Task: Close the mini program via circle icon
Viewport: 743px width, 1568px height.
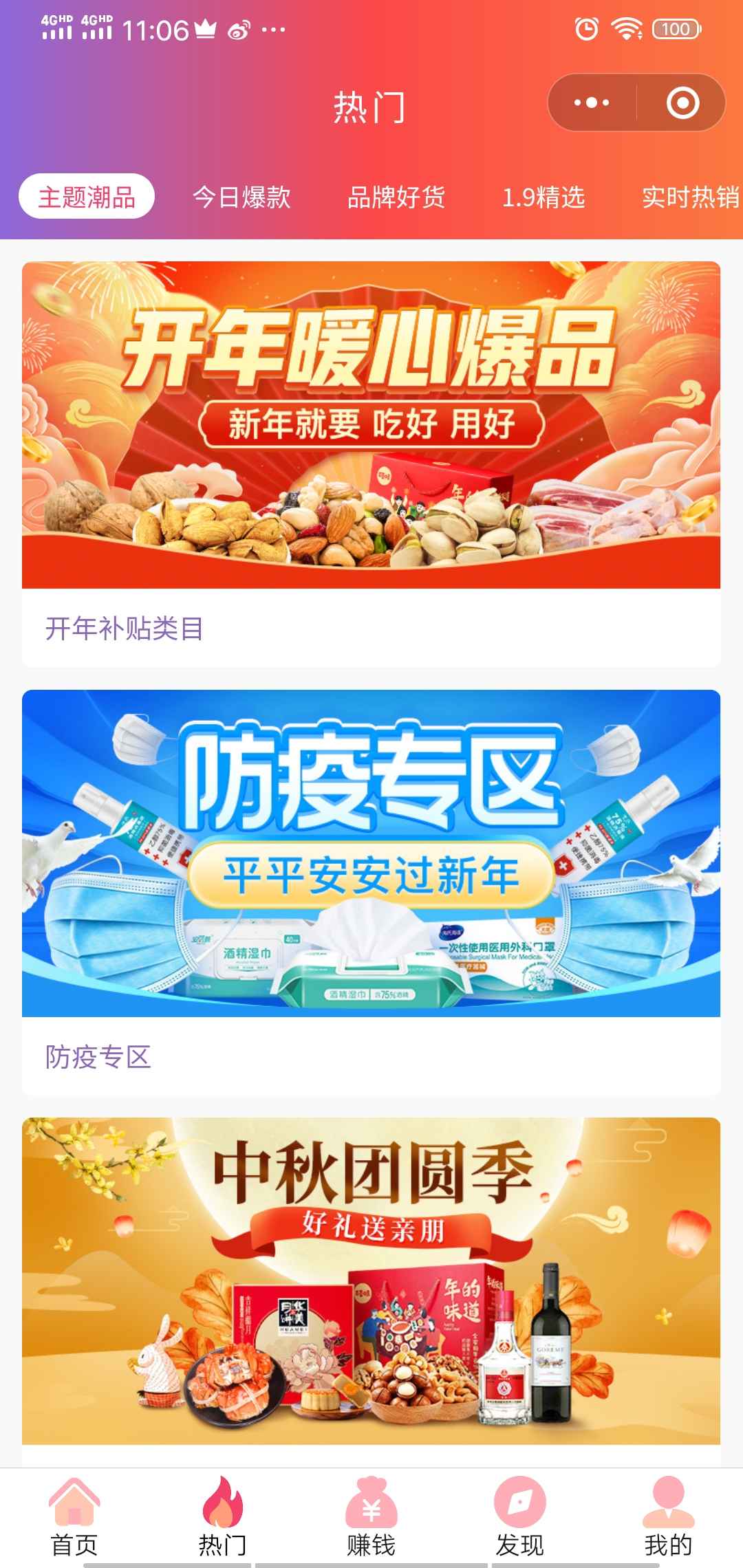Action: [x=682, y=103]
